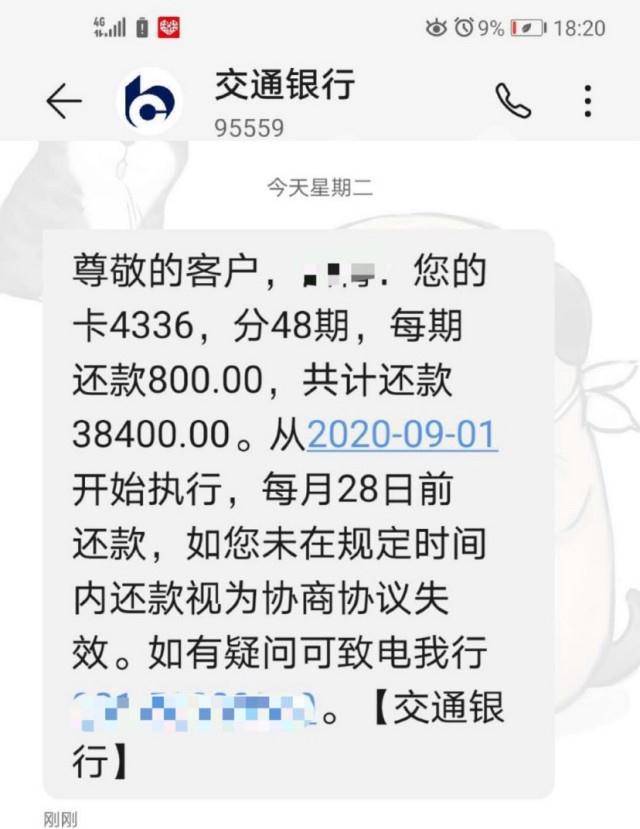Open the 交通银行 contact avatar
This screenshot has width=640, height=829.
[x=152, y=102]
